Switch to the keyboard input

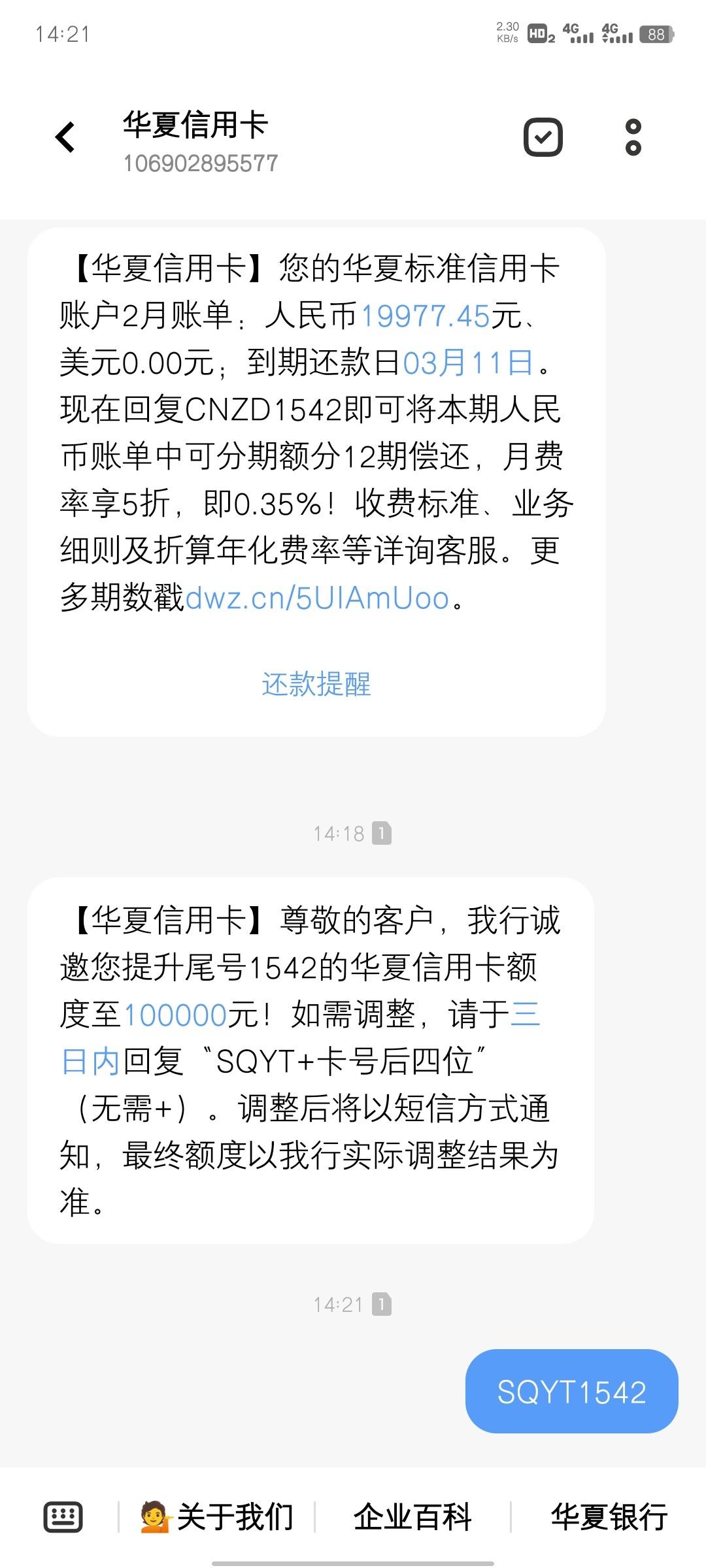(63, 1517)
